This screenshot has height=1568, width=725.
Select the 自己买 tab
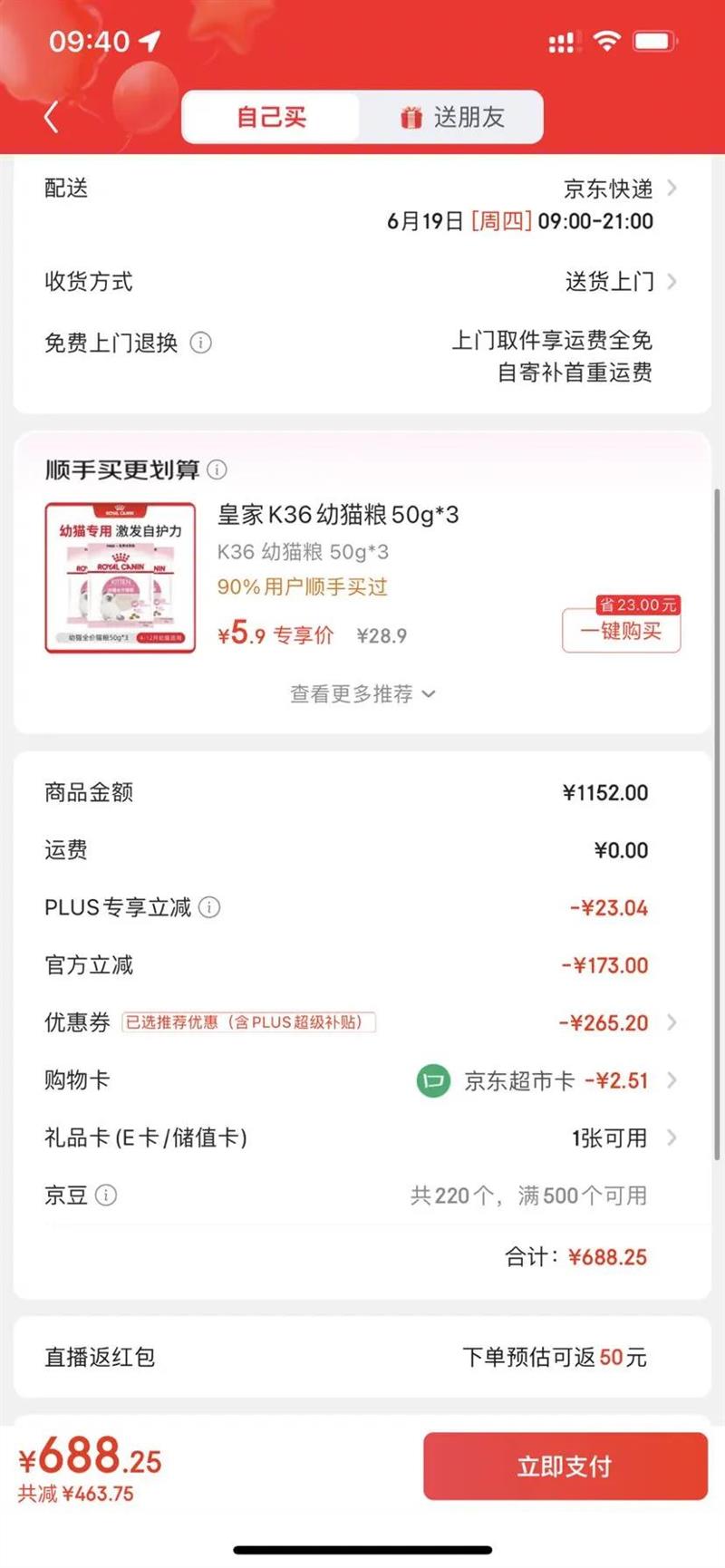(271, 117)
